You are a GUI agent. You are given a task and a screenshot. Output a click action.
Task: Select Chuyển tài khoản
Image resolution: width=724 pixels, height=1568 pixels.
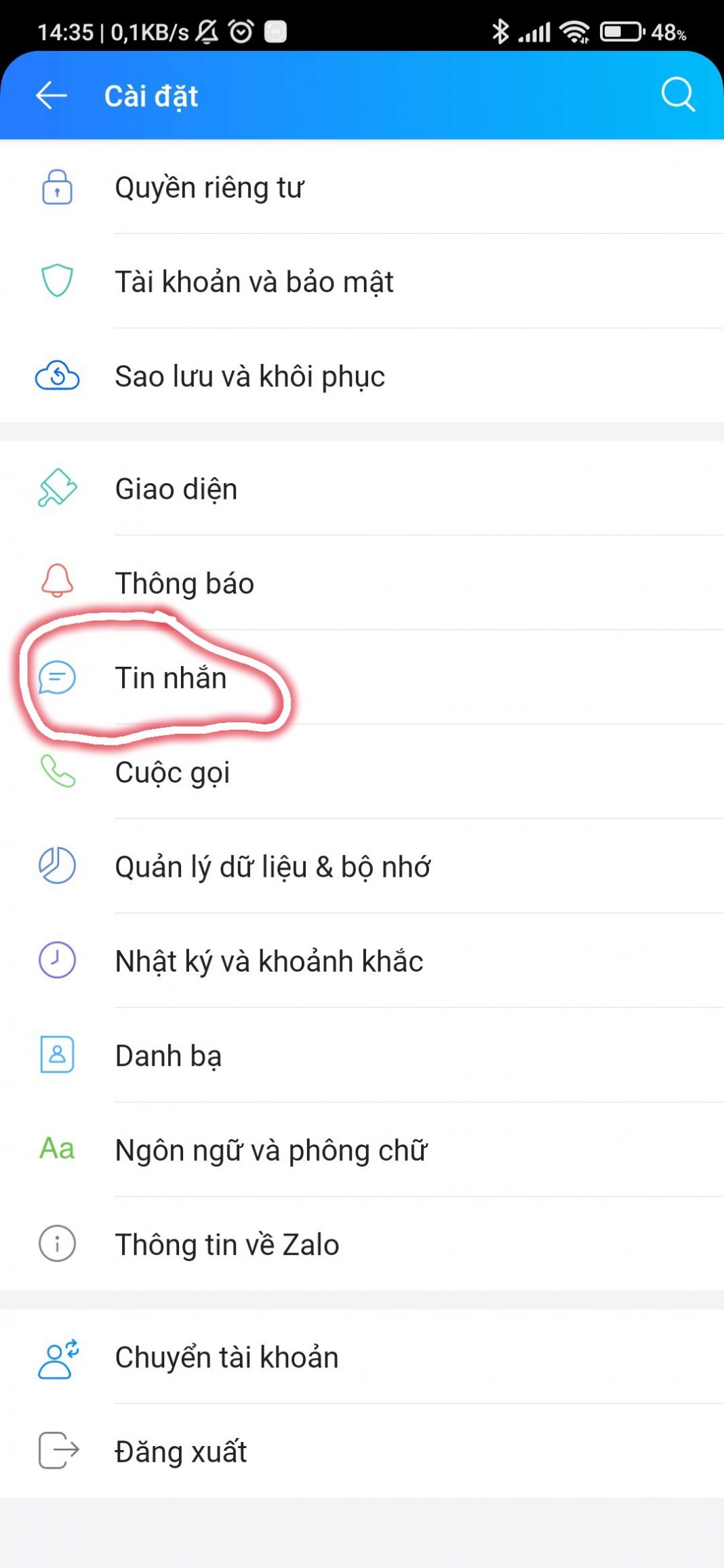coord(226,1357)
